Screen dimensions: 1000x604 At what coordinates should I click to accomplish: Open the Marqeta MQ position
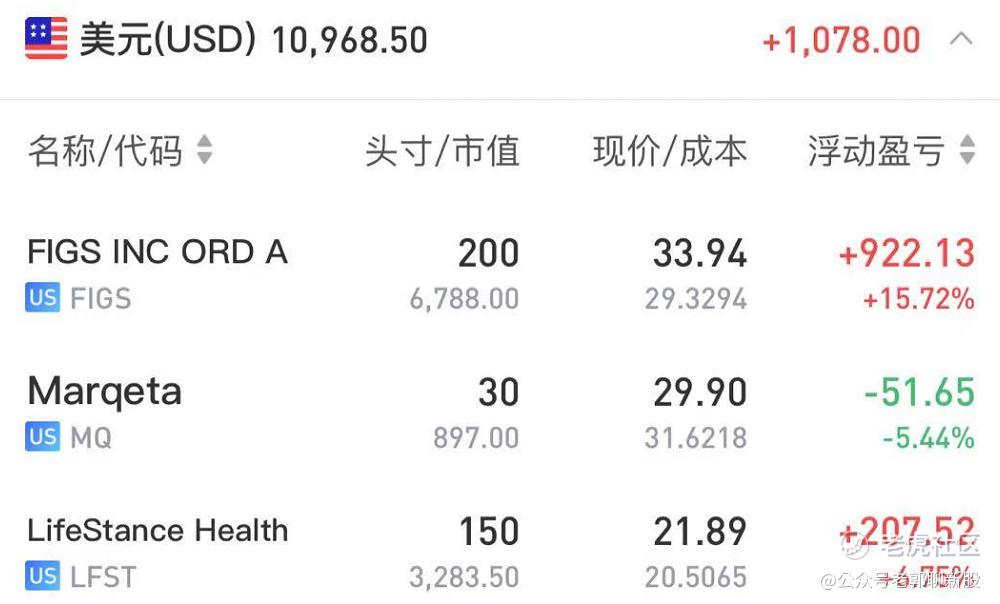(500, 413)
